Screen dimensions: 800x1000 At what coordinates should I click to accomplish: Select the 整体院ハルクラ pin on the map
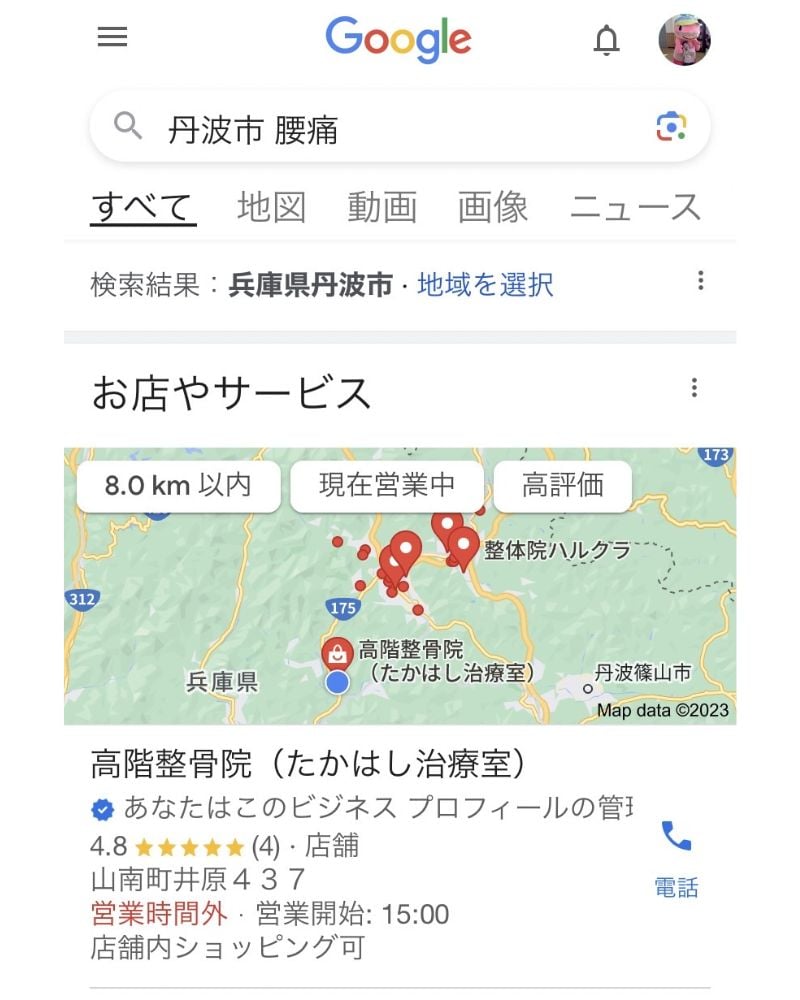click(x=463, y=547)
